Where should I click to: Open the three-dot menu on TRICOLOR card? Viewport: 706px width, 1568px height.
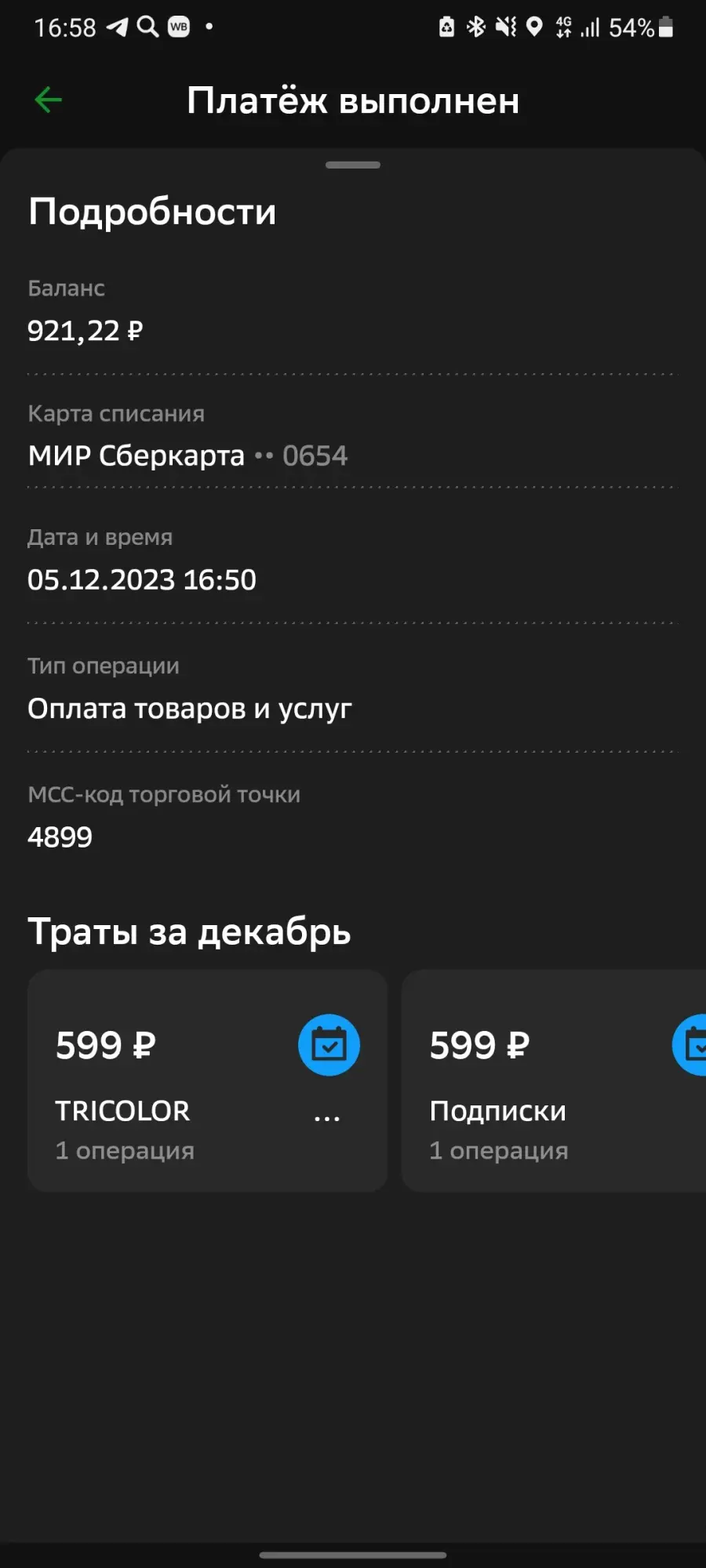(x=327, y=1119)
